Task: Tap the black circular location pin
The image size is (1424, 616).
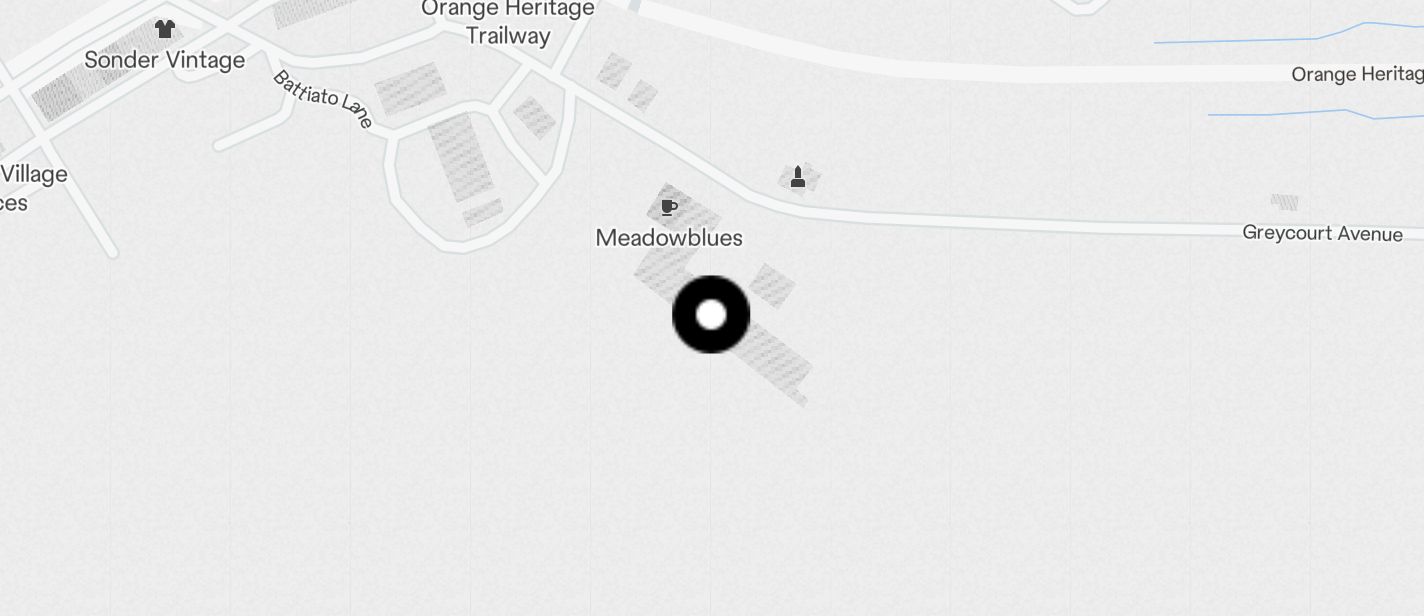Action: pos(711,315)
